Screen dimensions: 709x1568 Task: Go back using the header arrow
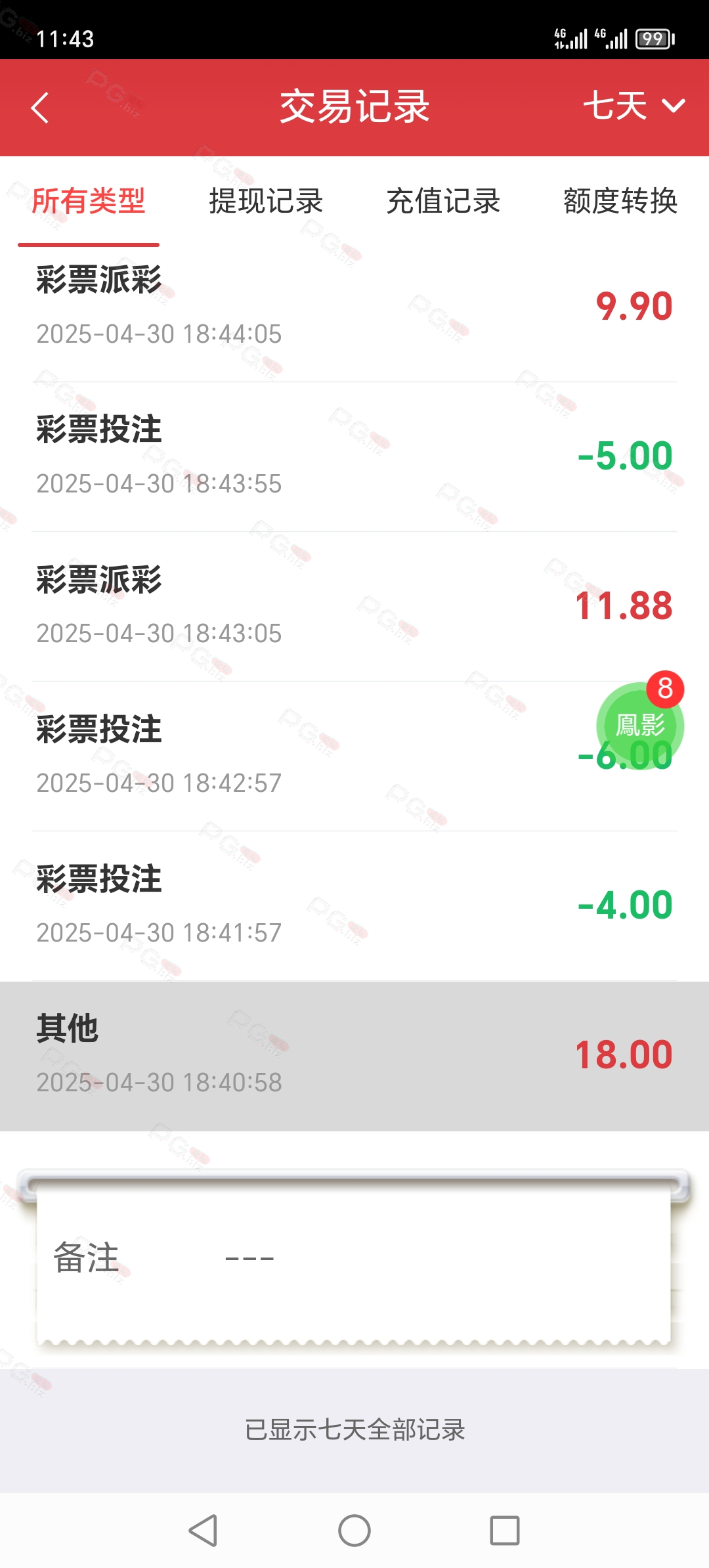[x=40, y=108]
